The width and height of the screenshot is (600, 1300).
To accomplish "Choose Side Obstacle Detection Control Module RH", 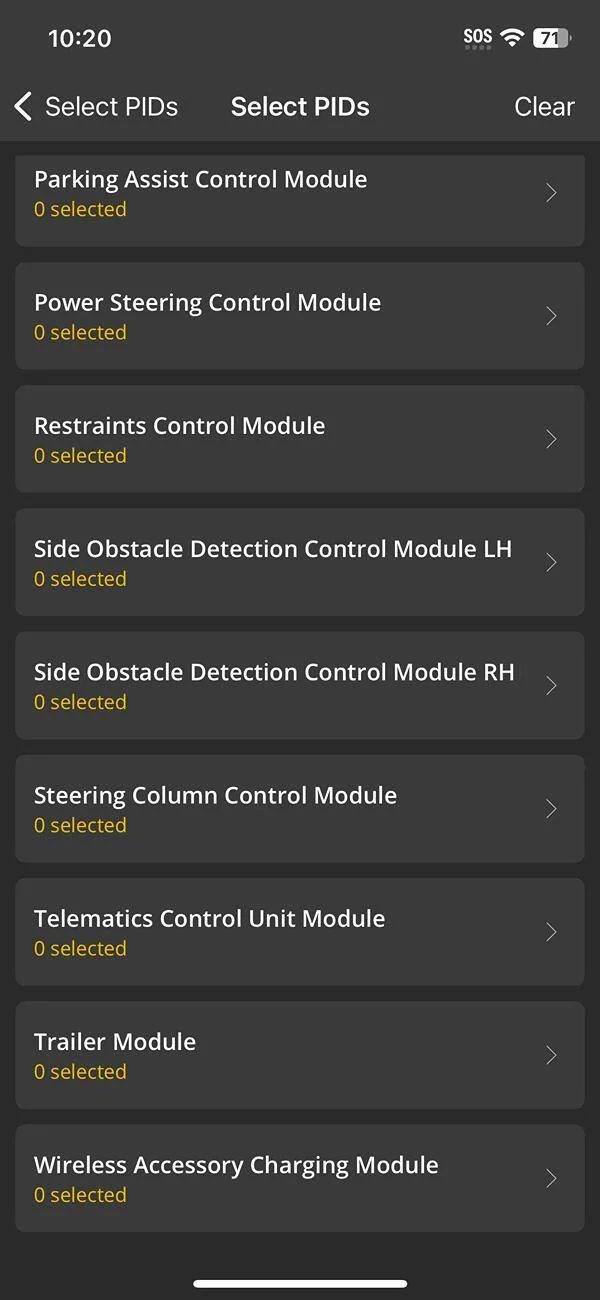I will (299, 685).
